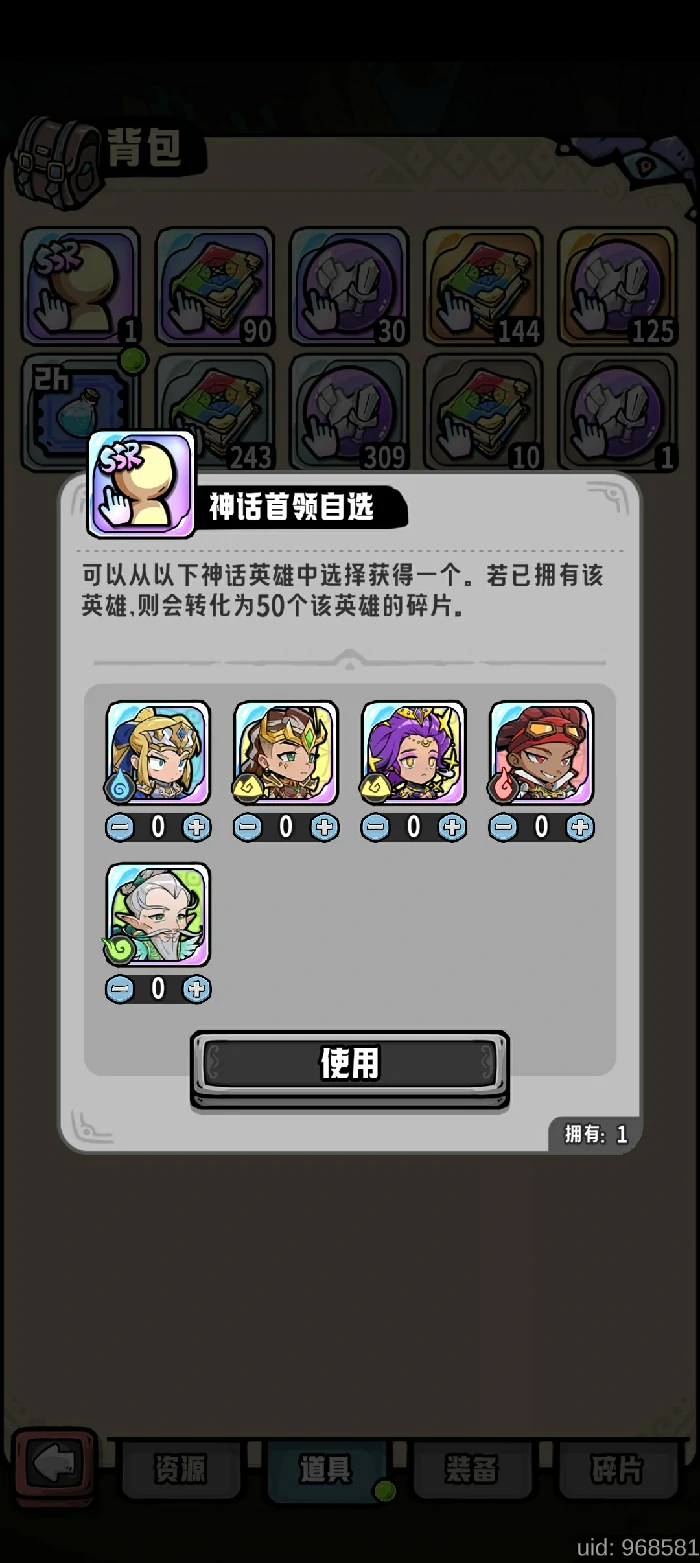This screenshot has height=1563, width=700.
Task: Tap the 使用 button
Action: click(x=349, y=1063)
